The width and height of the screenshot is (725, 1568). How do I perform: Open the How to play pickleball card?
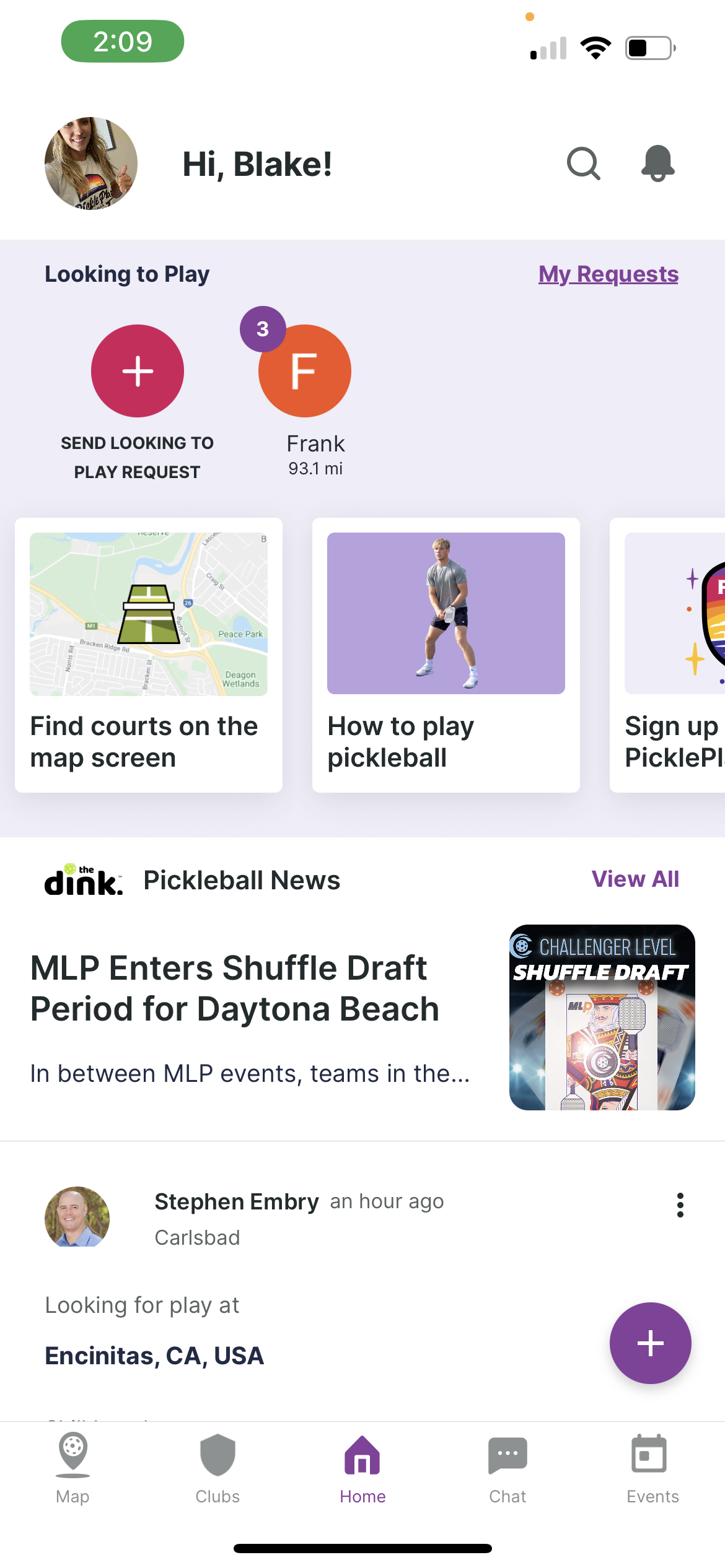(x=446, y=660)
